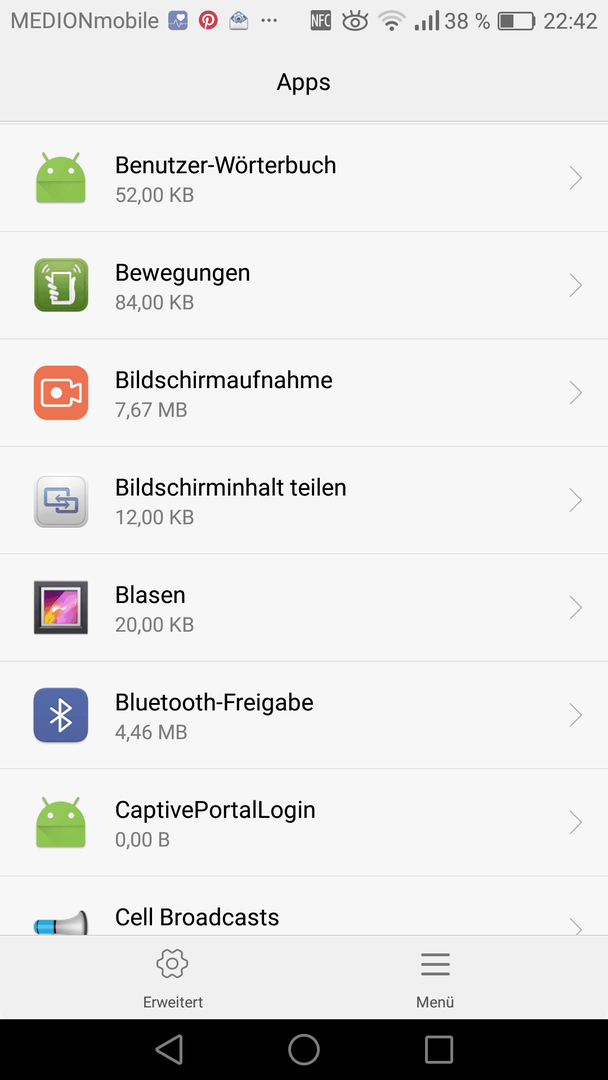Return to the home screen
This screenshot has height=1080, width=608.
pos(304,1050)
